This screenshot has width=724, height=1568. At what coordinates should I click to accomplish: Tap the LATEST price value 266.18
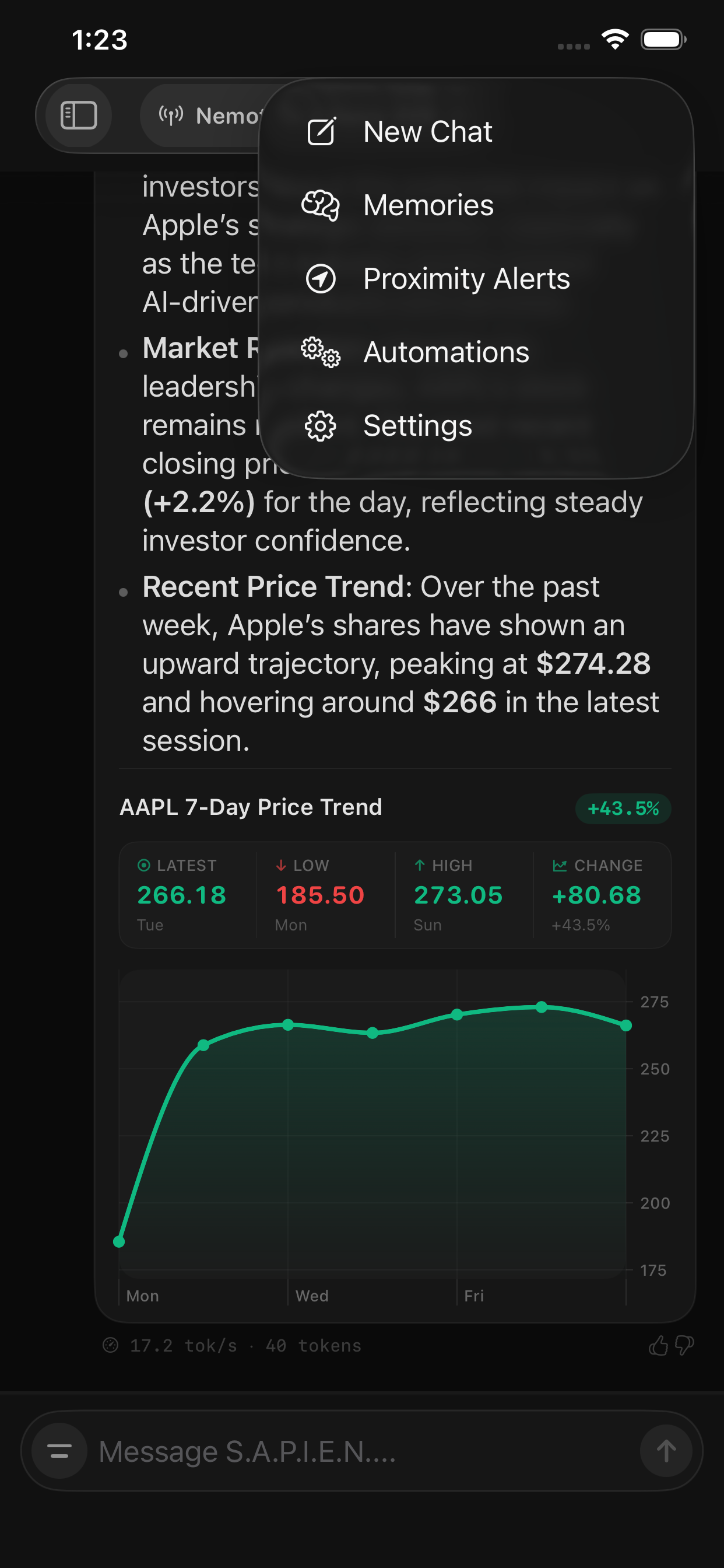coord(181,895)
